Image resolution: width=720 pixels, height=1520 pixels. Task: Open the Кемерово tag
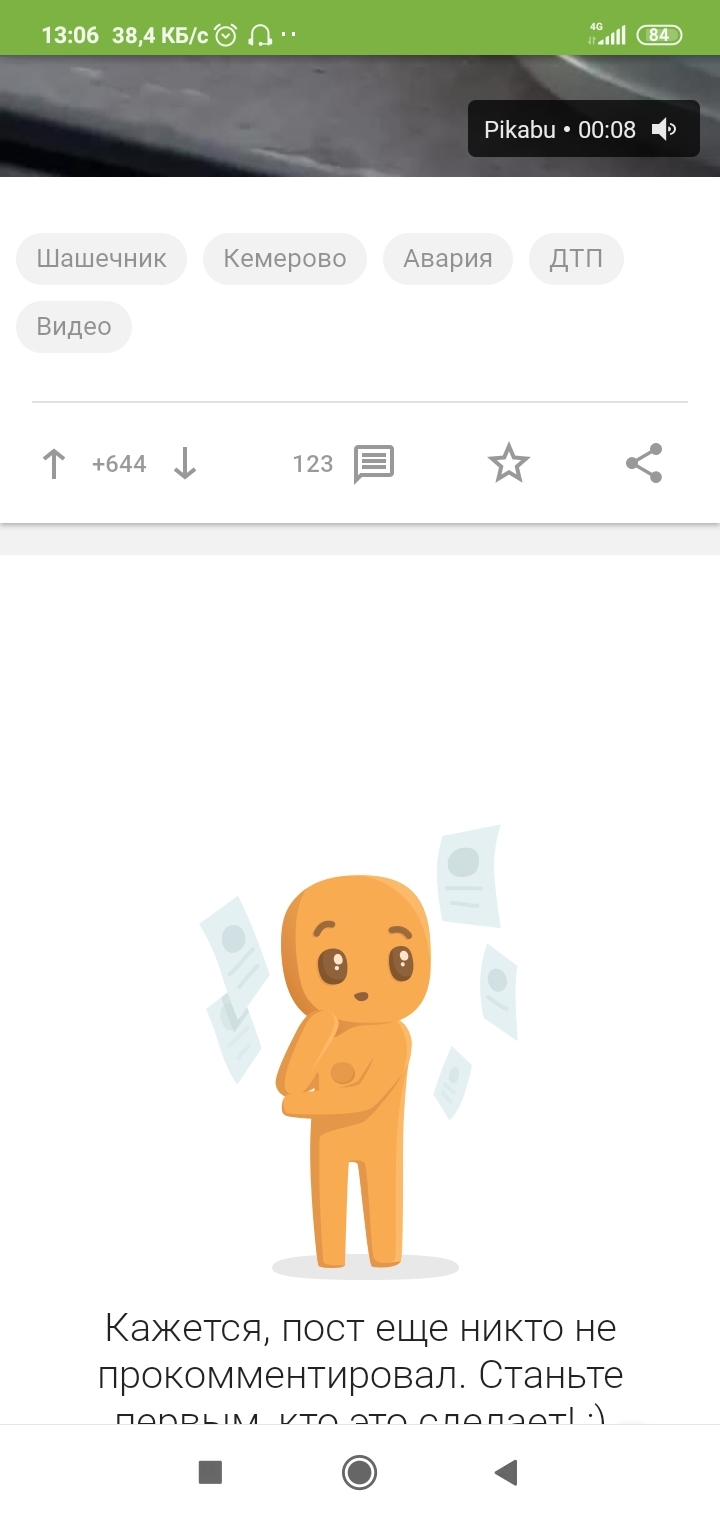(x=285, y=259)
